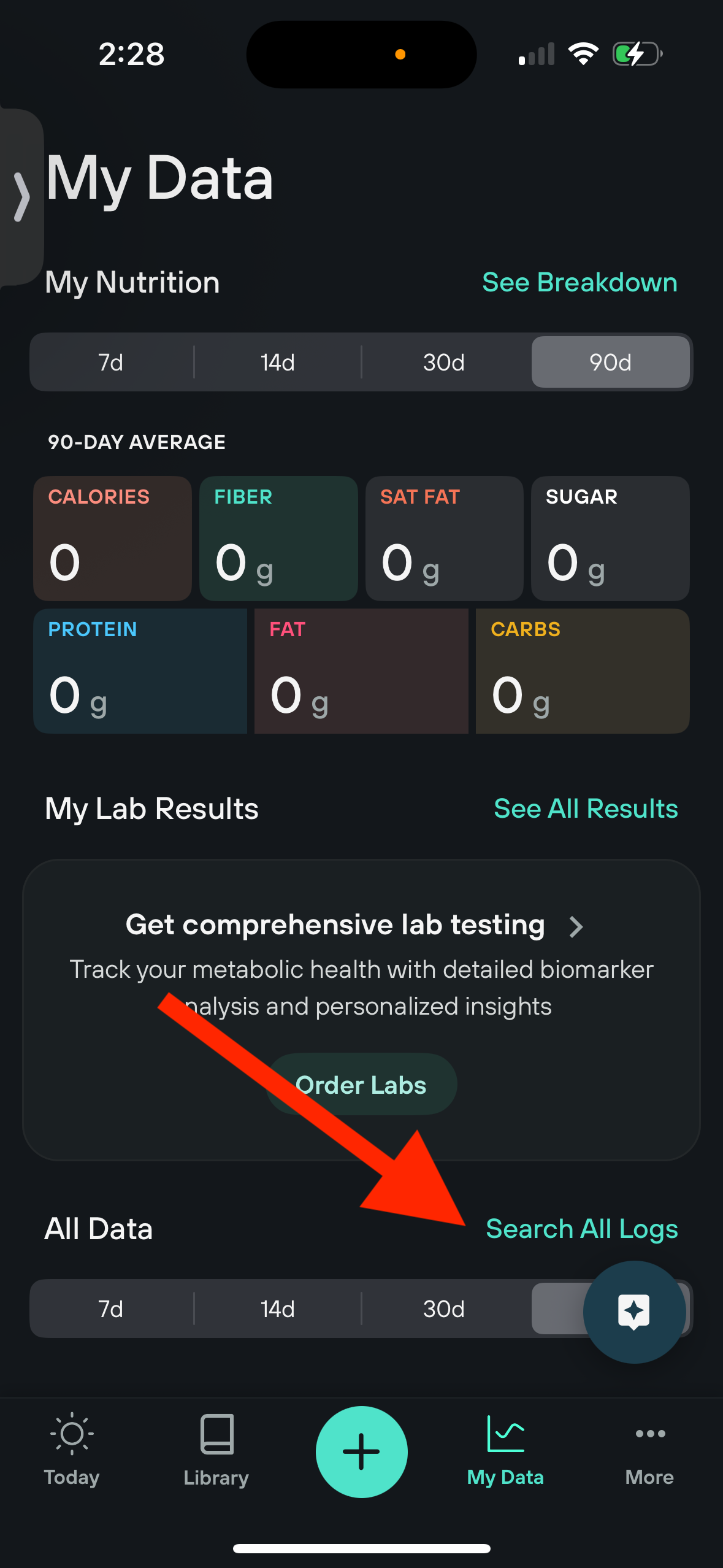The image size is (723, 1568).
Task: Open the See Breakdown link
Action: point(580,283)
